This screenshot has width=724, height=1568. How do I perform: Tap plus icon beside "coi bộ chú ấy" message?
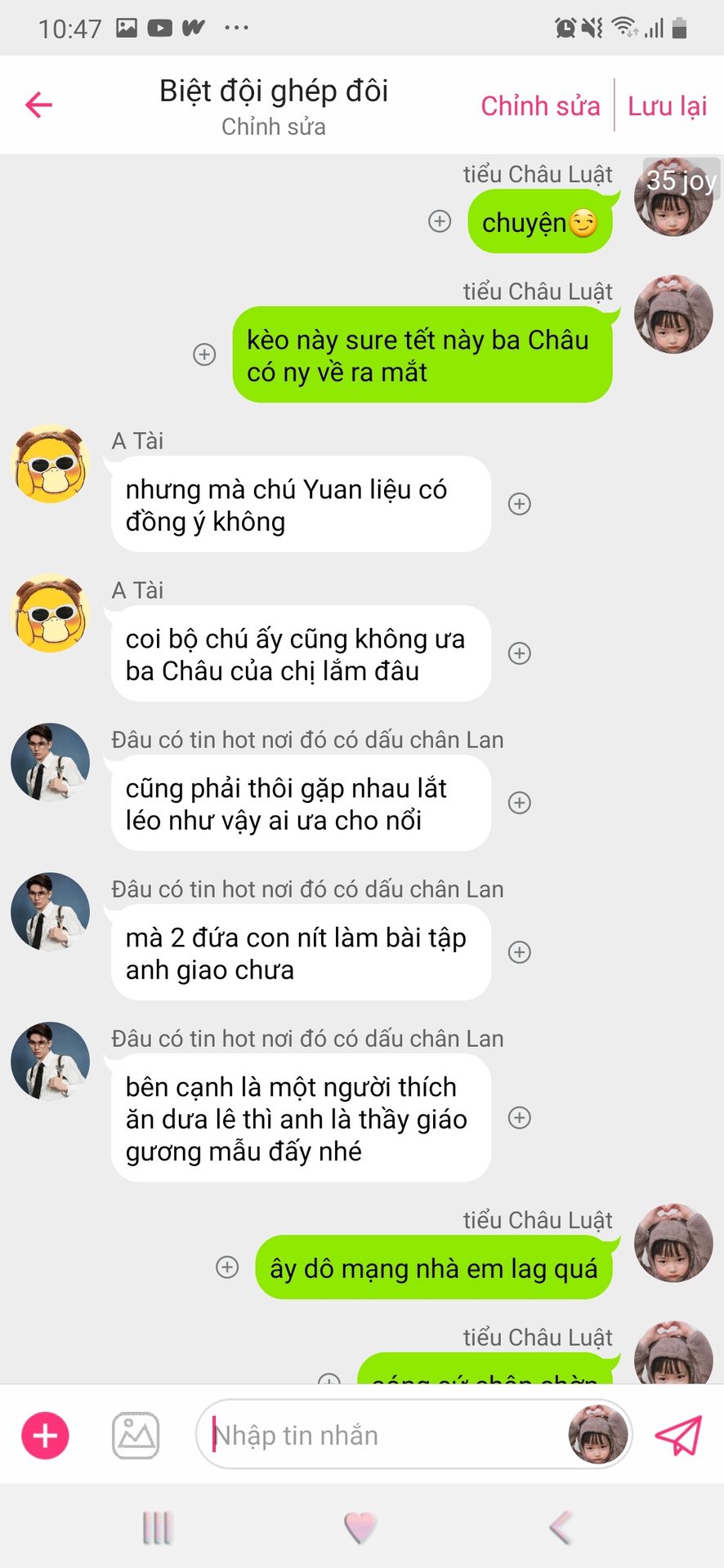coord(520,653)
